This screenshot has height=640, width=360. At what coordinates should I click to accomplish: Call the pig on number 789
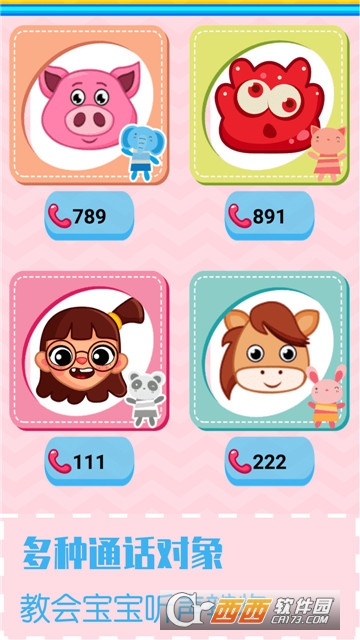(x=89, y=216)
